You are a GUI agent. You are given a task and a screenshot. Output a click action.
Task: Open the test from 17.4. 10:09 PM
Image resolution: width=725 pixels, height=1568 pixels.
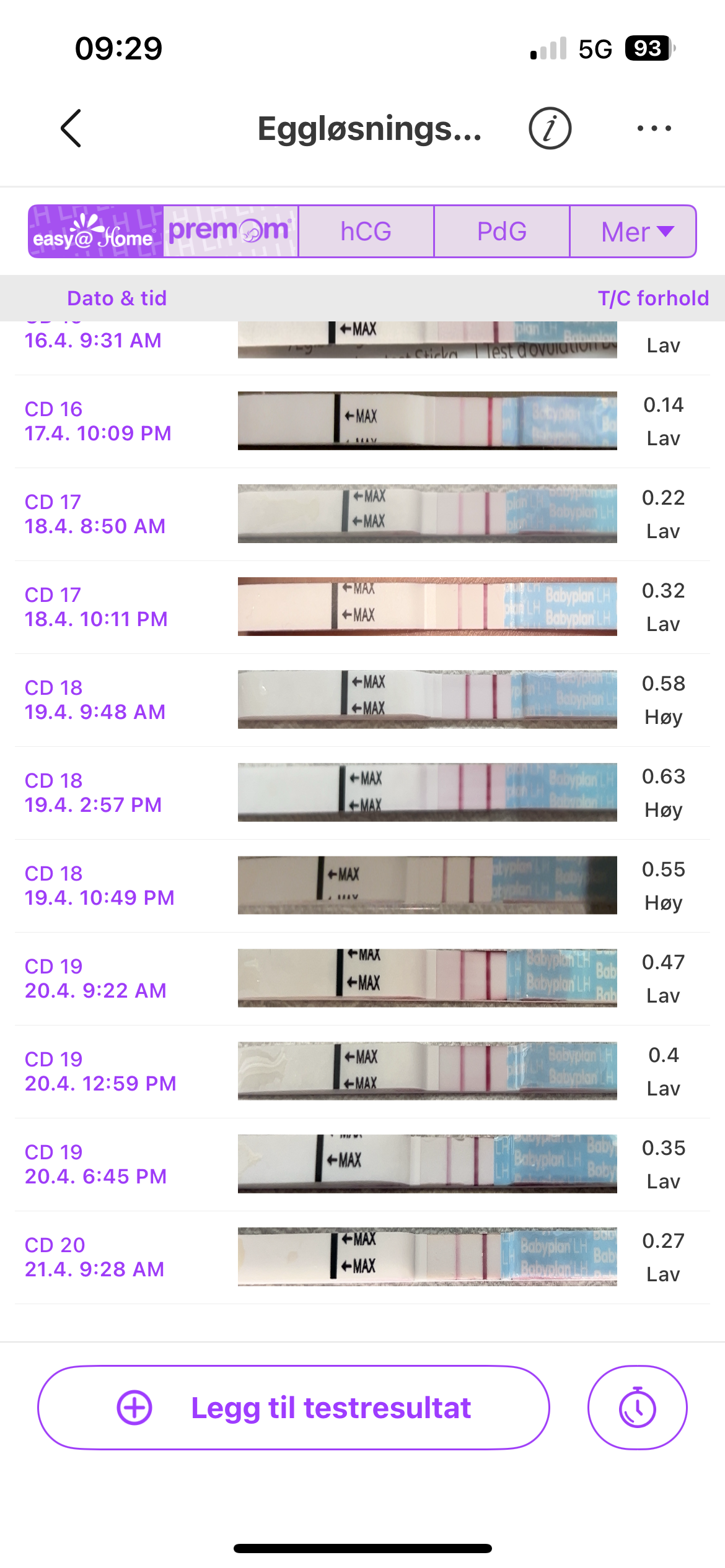362,421
